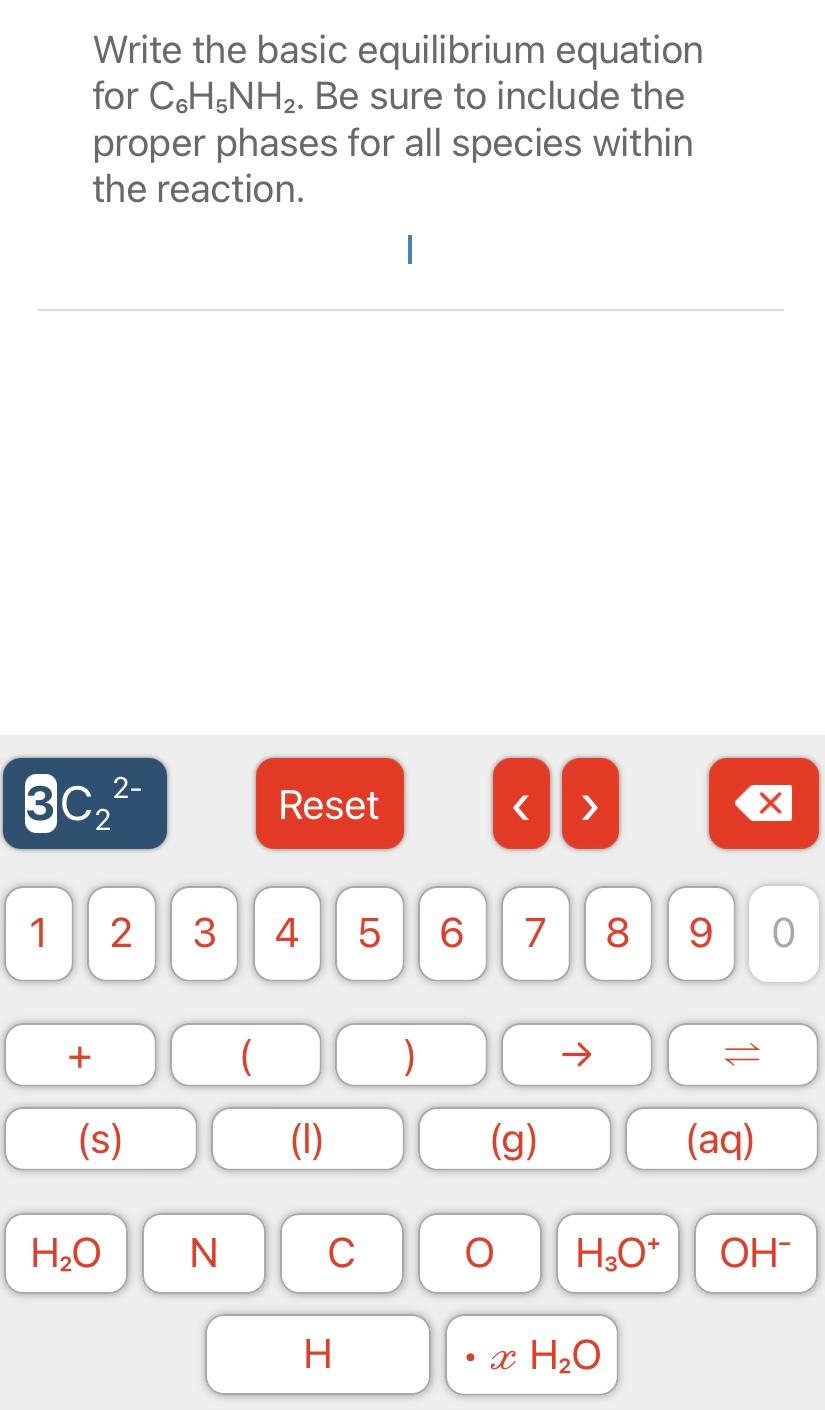Move cursor left with the left arrow

tap(521, 803)
